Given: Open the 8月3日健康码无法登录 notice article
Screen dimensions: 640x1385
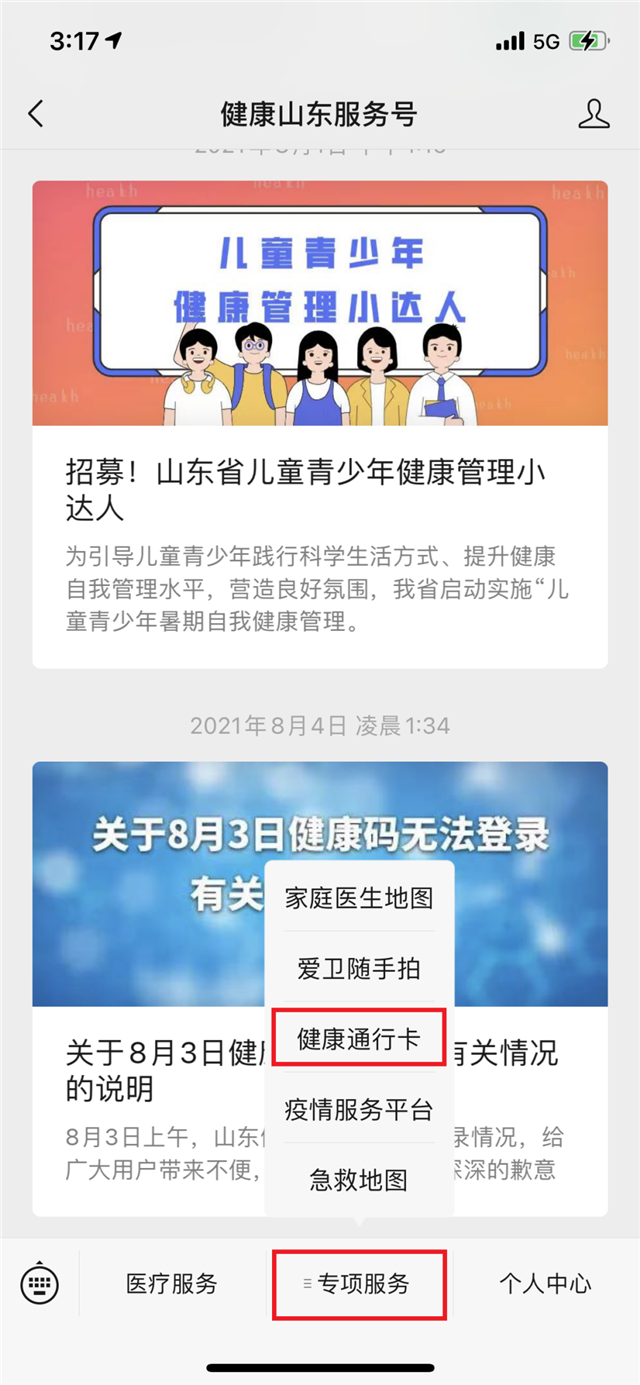Looking at the screenshot, I should (x=150, y=1070).
